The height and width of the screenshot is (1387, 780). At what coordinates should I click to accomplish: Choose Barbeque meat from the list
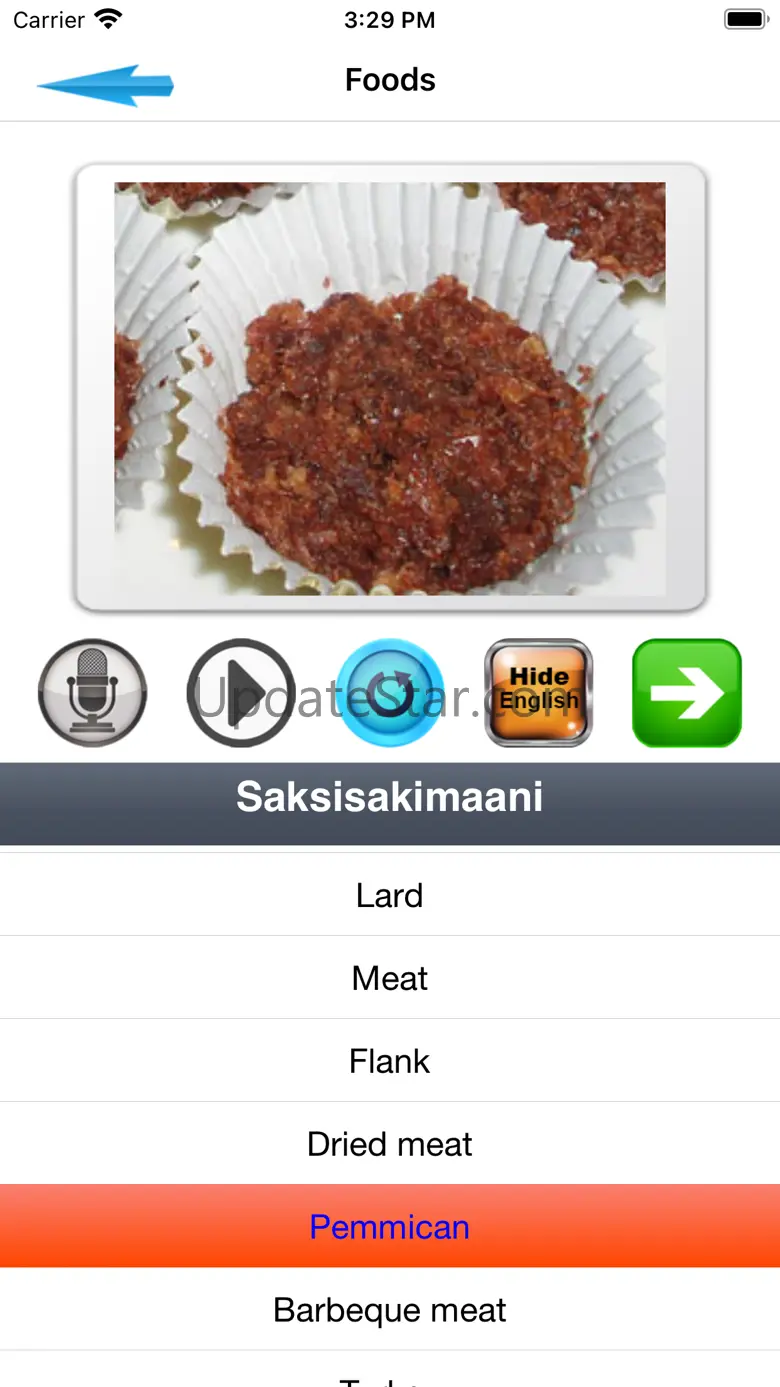[x=390, y=1310]
